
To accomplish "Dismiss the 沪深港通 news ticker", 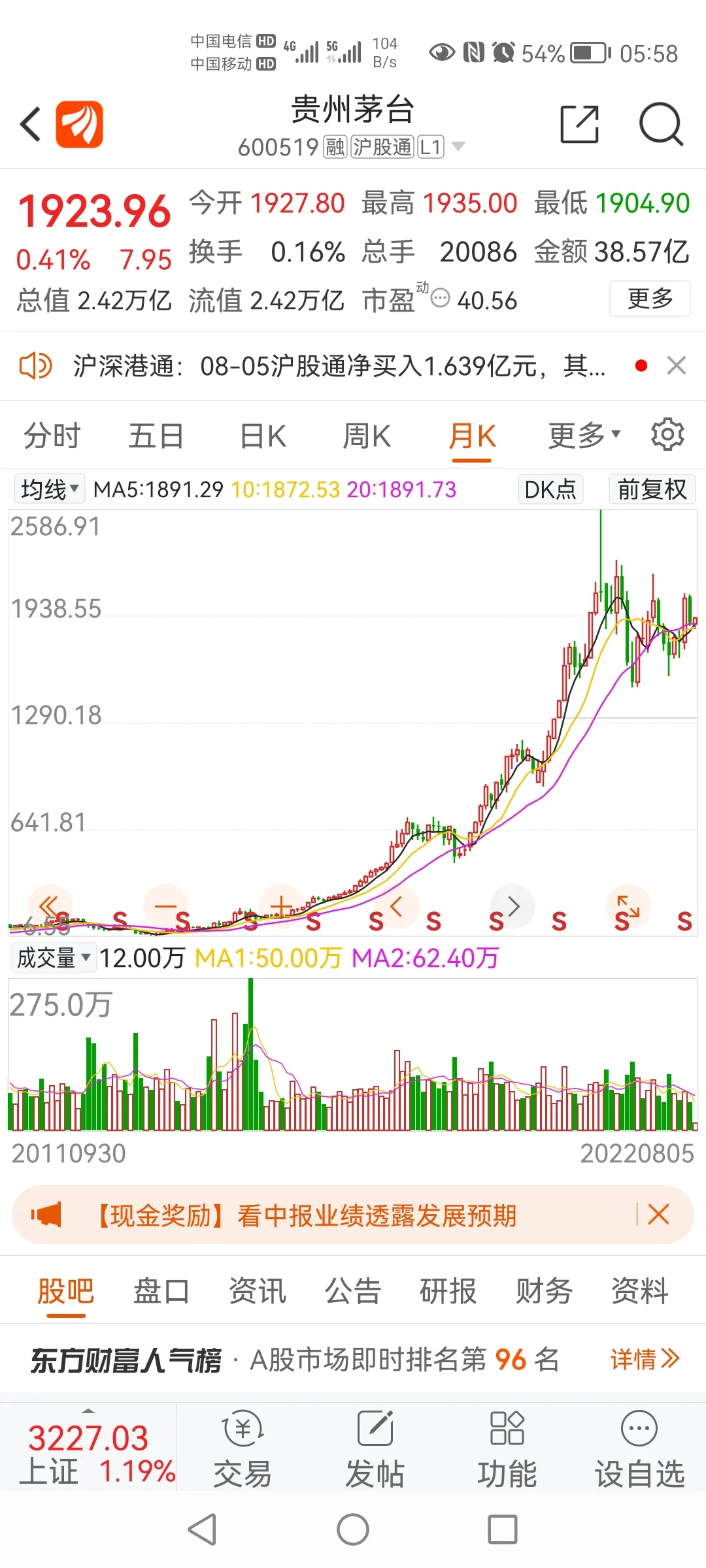I will 677,365.
